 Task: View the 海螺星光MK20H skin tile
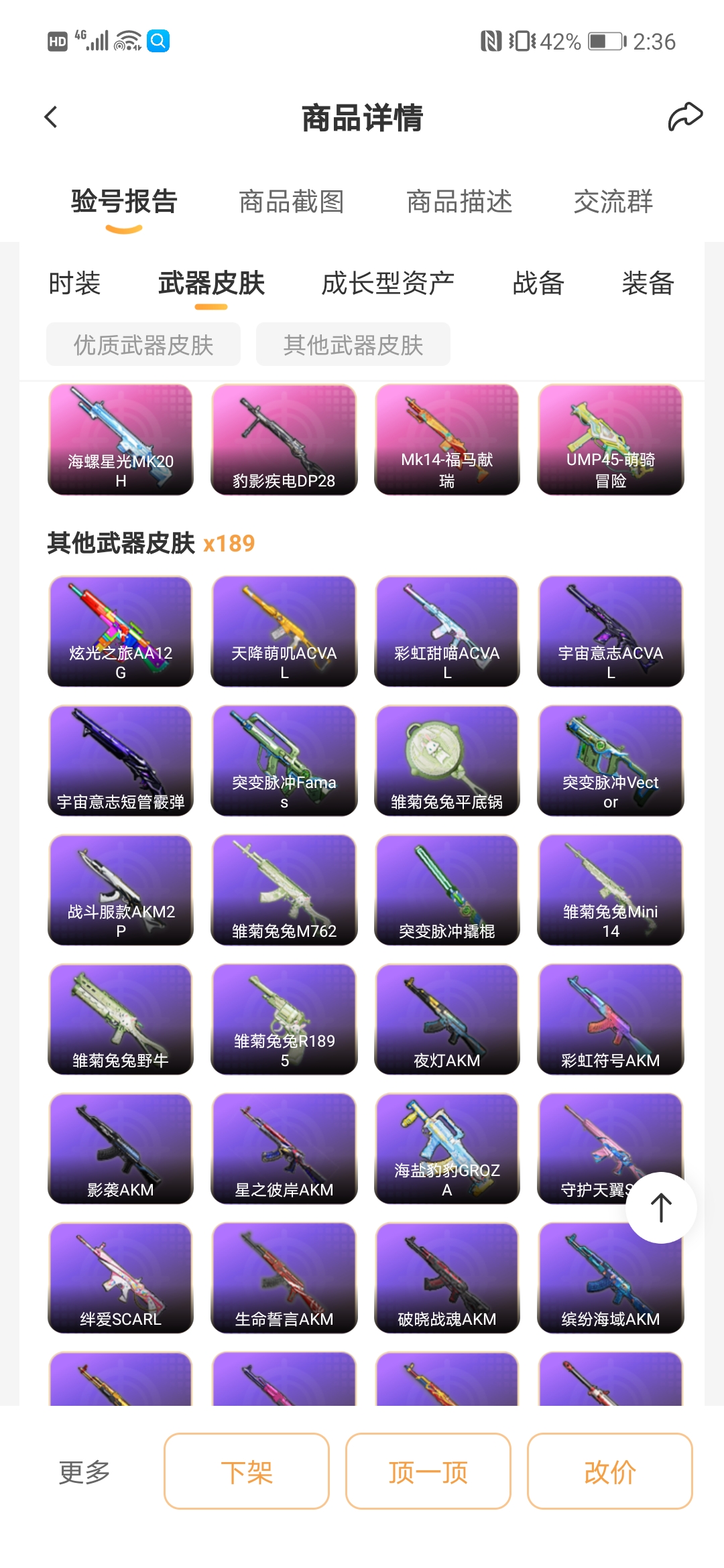(x=121, y=440)
